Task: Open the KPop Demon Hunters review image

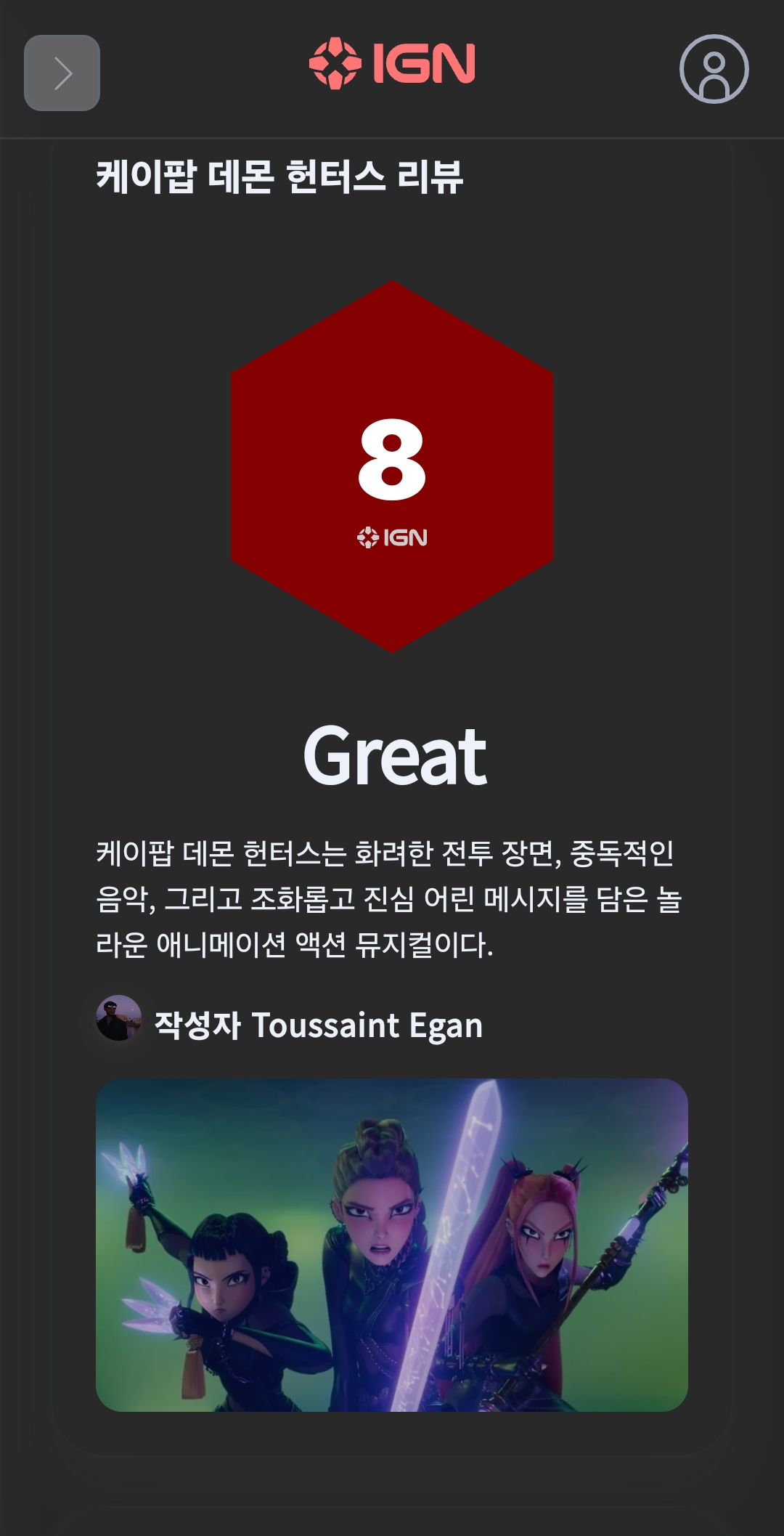Action: (392, 1245)
